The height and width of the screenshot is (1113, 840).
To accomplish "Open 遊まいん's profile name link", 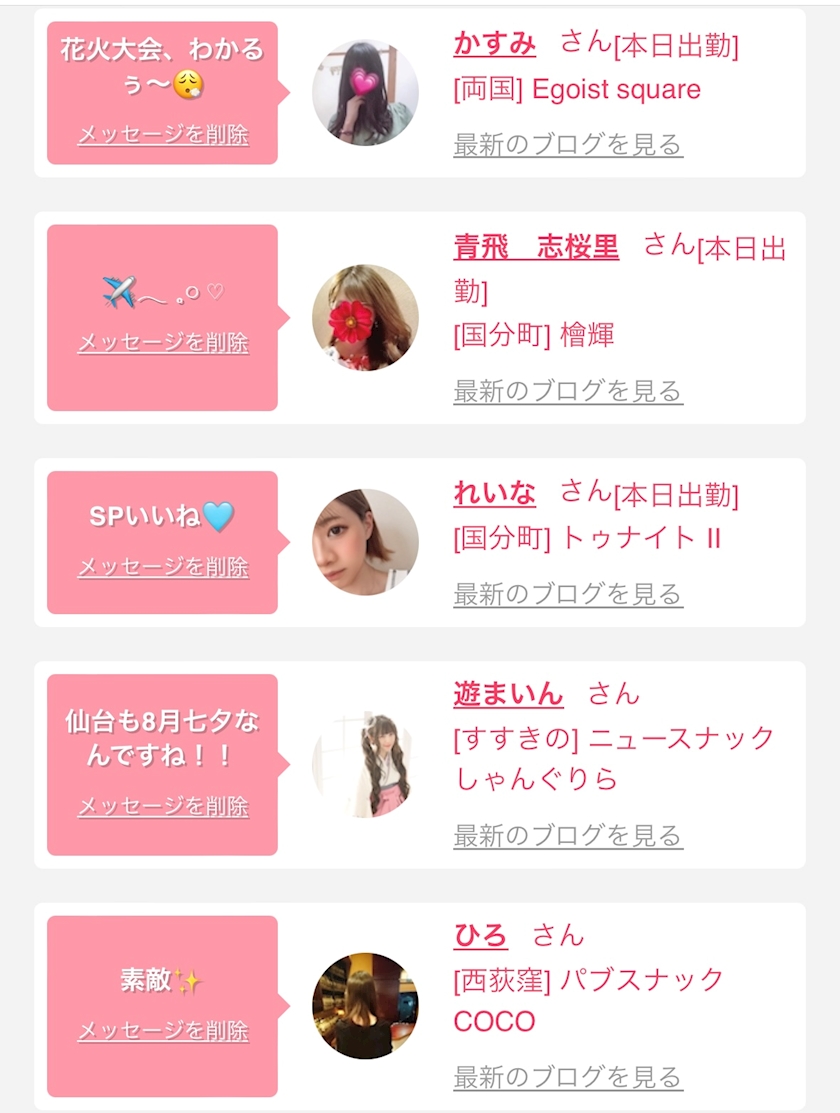I will click(508, 693).
